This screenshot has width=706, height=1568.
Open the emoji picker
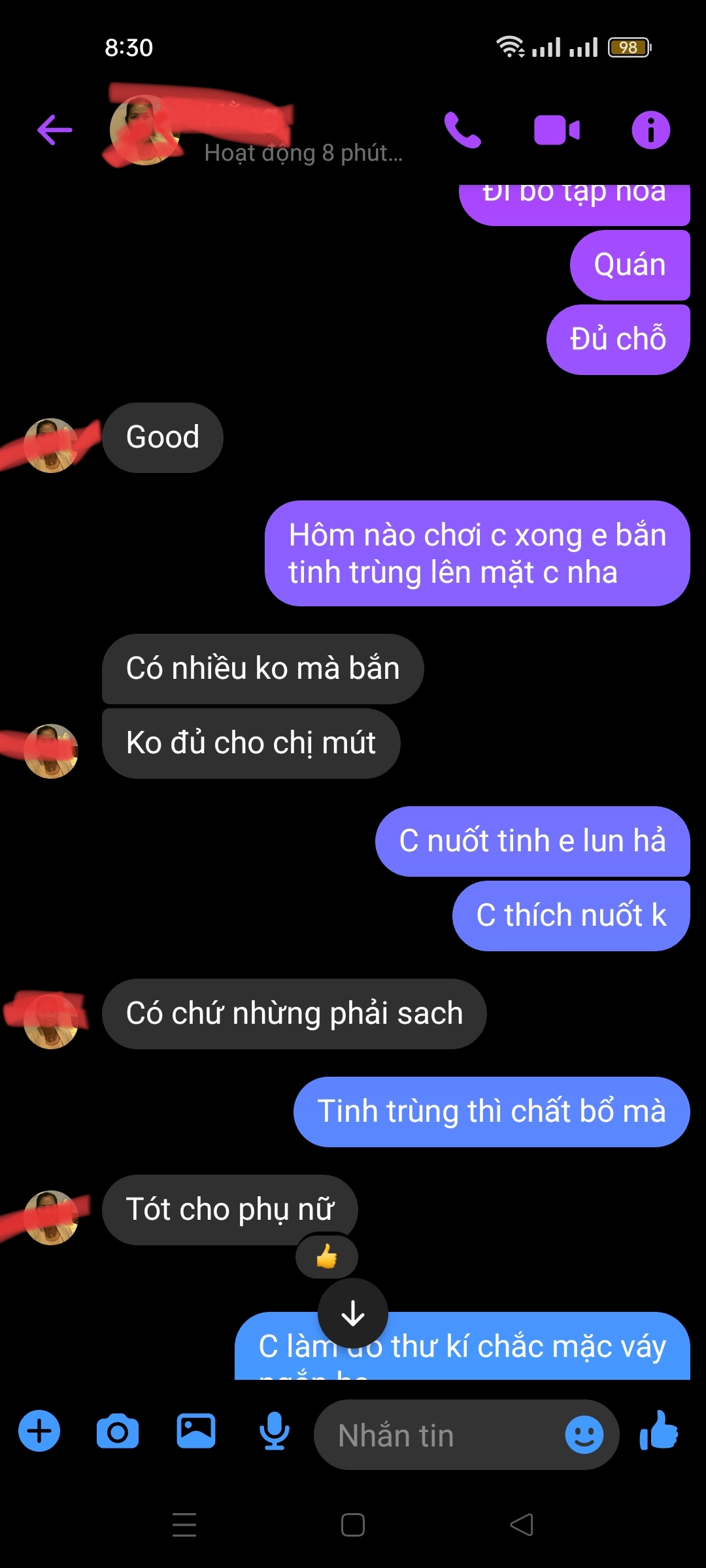click(x=584, y=1435)
